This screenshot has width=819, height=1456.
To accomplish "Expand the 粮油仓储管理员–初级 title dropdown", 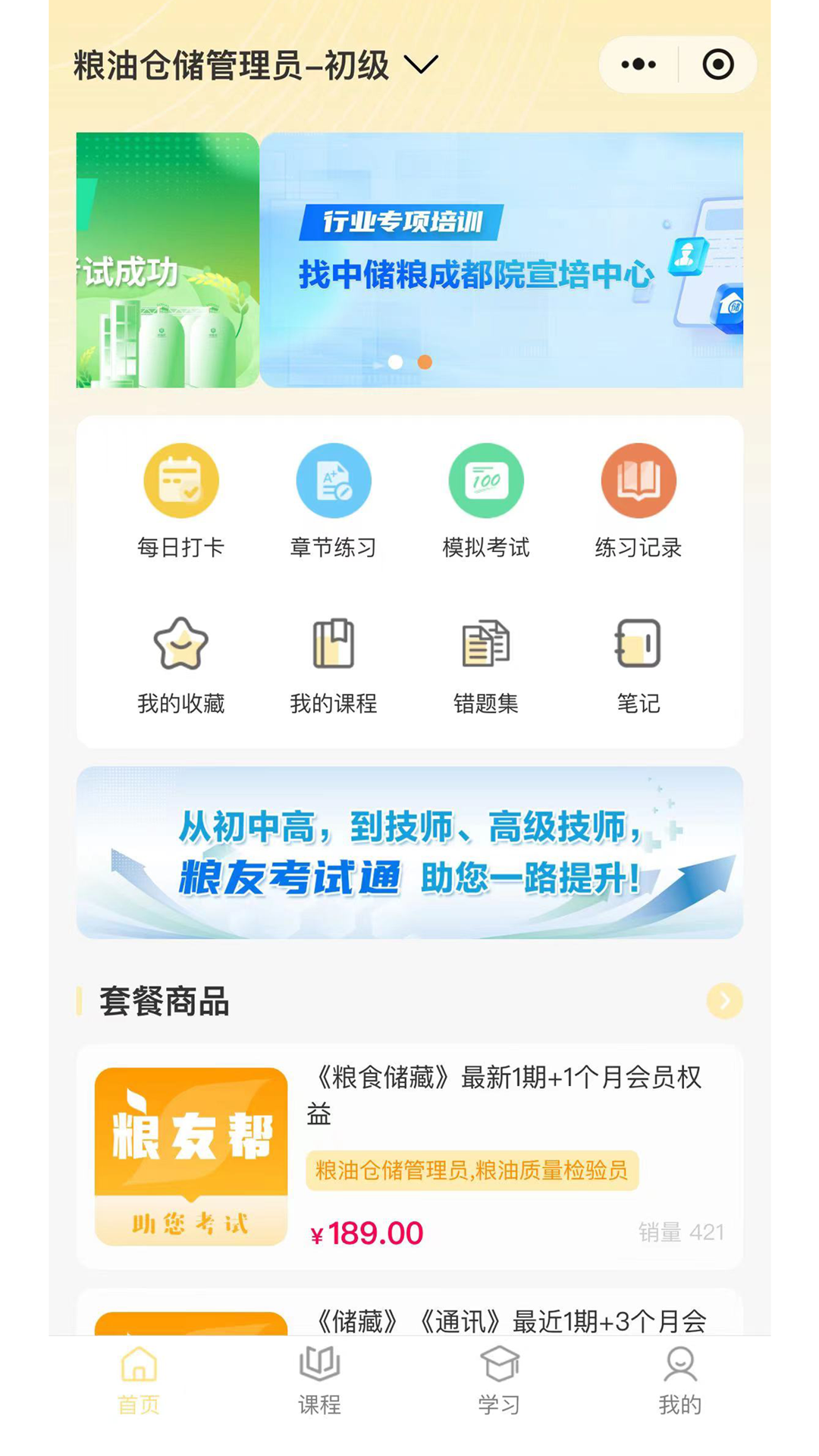I will click(x=422, y=65).
